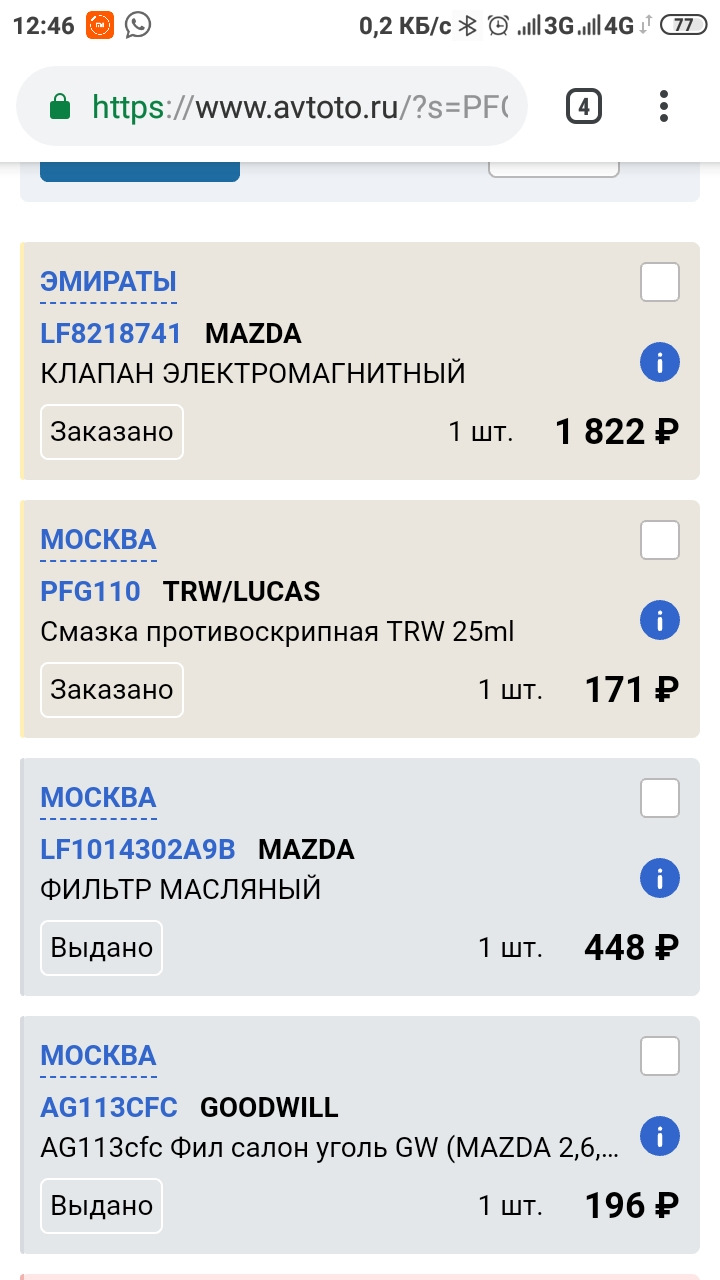Open the LF8218741 part number link
The height and width of the screenshot is (1280, 720).
110,333
